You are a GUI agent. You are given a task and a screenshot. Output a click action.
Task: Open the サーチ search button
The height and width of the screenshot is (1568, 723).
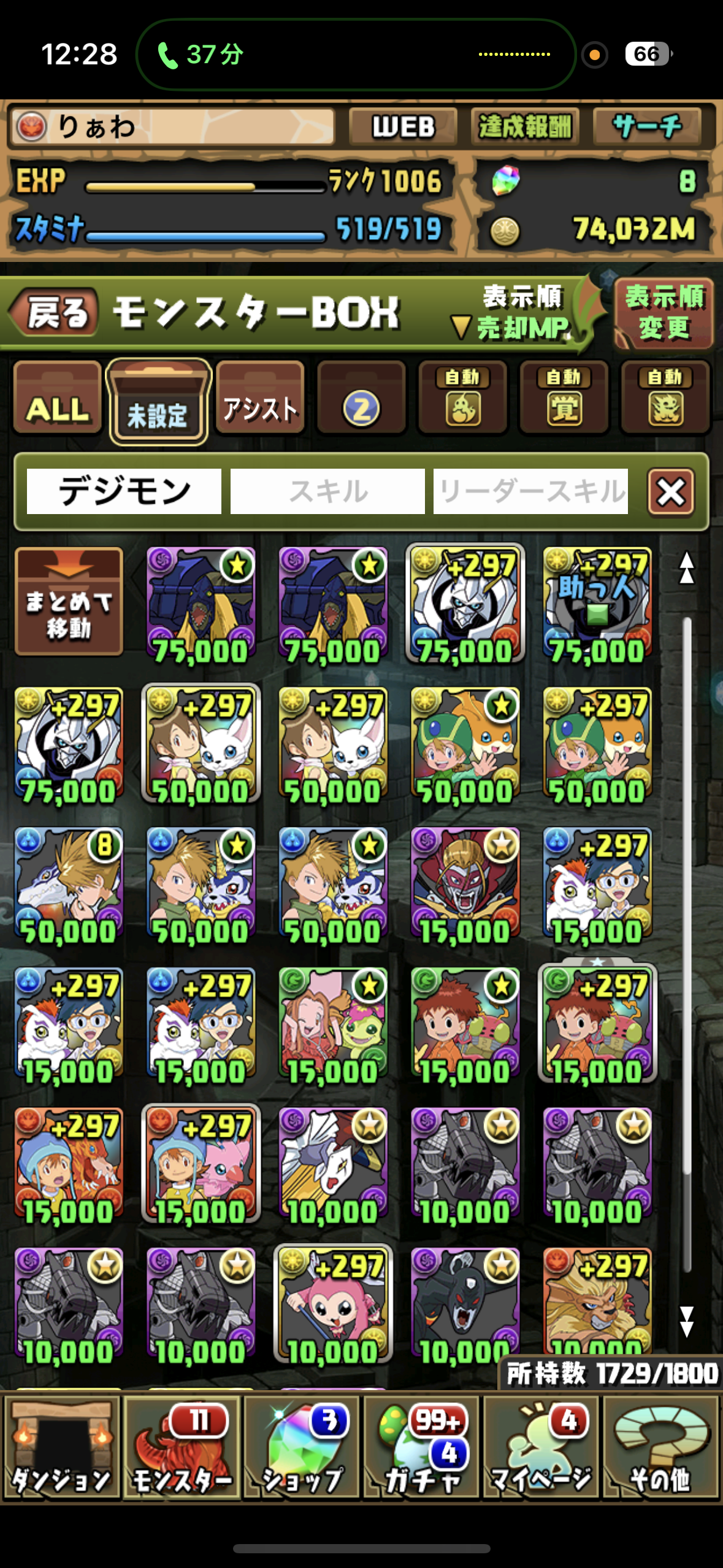pyautogui.click(x=647, y=127)
